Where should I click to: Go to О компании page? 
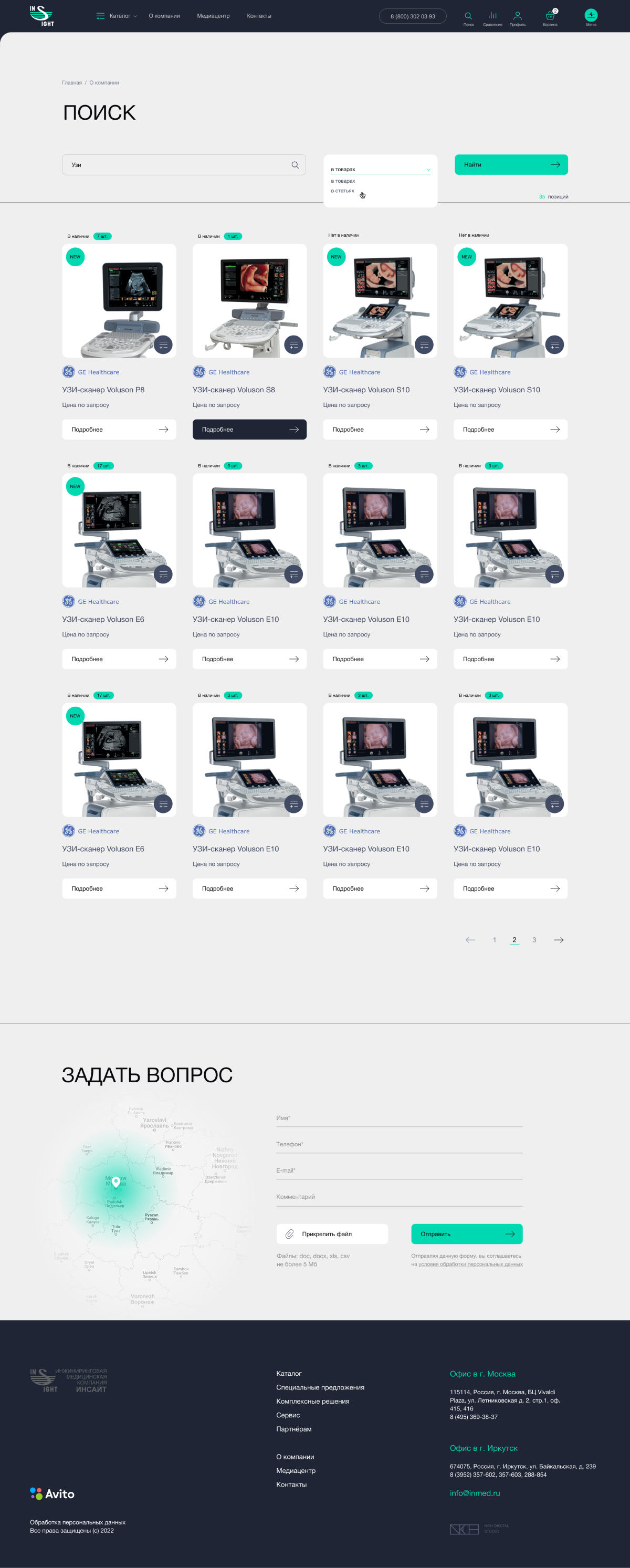(164, 16)
